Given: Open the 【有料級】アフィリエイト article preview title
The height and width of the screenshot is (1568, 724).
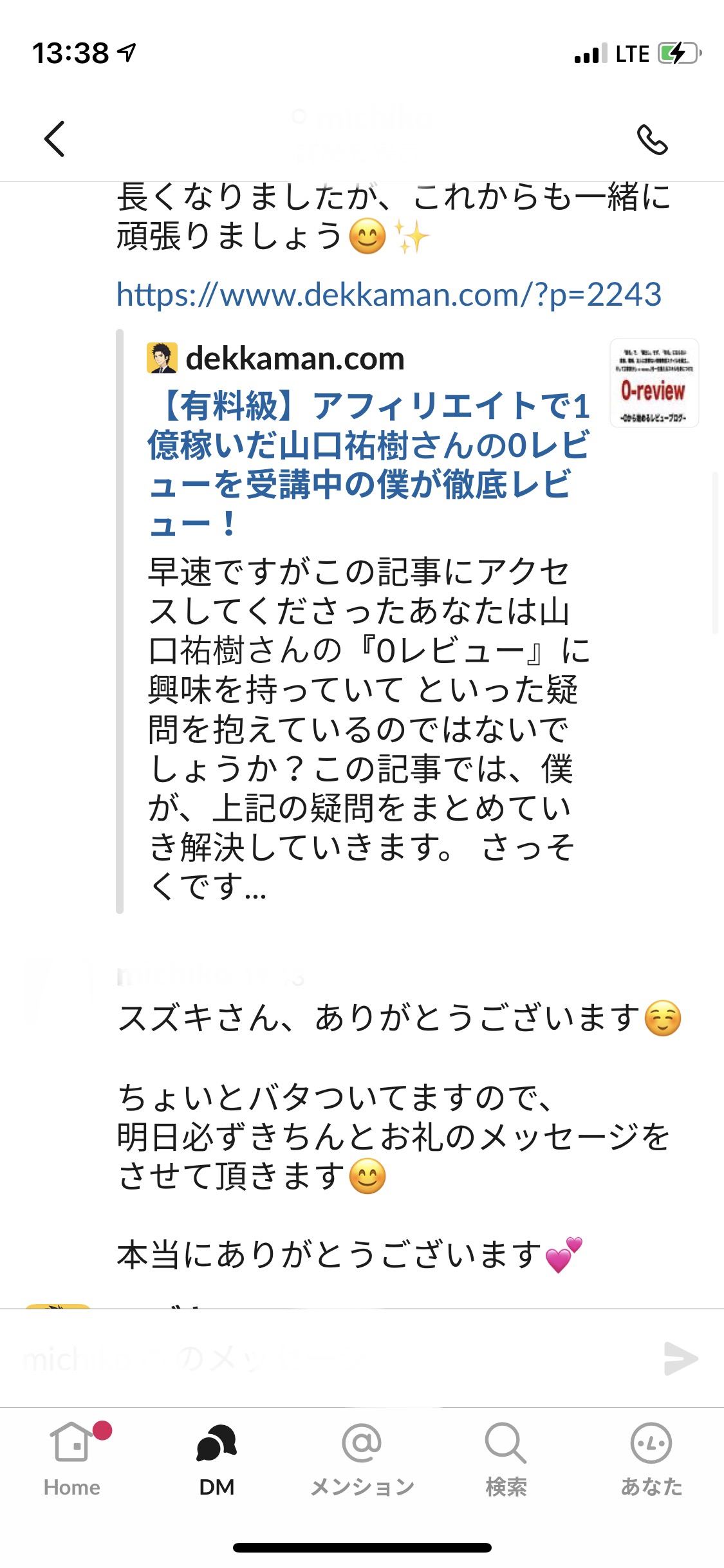Looking at the screenshot, I should coord(369,464).
